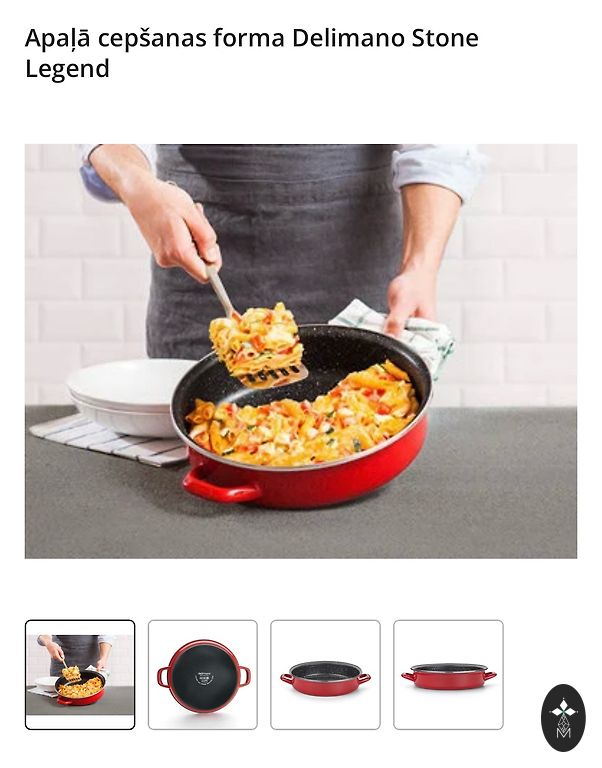Select the thumbnail showing pasta being served
602x768 pixels.
[x=80, y=674]
